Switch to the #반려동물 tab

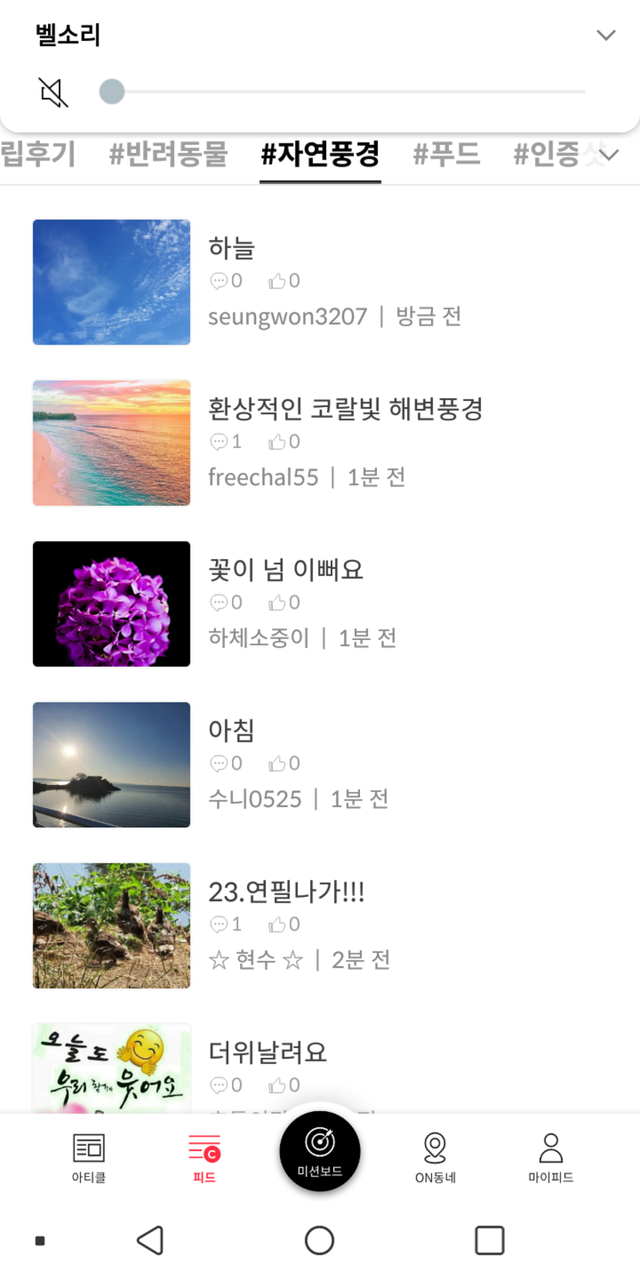click(168, 154)
